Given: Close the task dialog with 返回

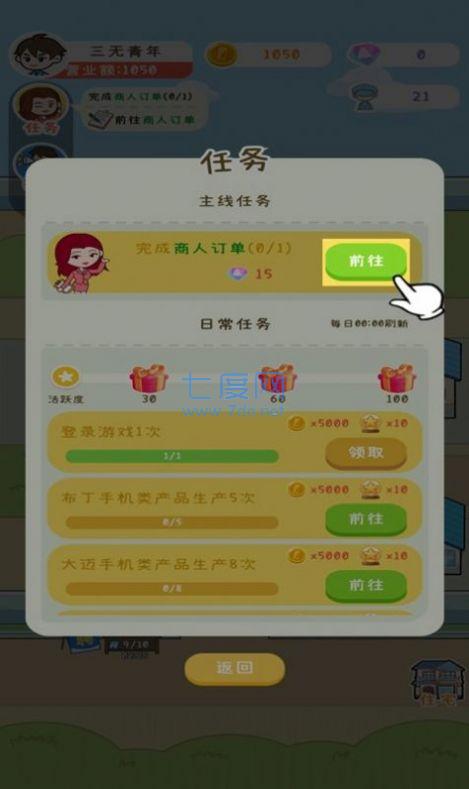Looking at the screenshot, I should tap(234, 668).
